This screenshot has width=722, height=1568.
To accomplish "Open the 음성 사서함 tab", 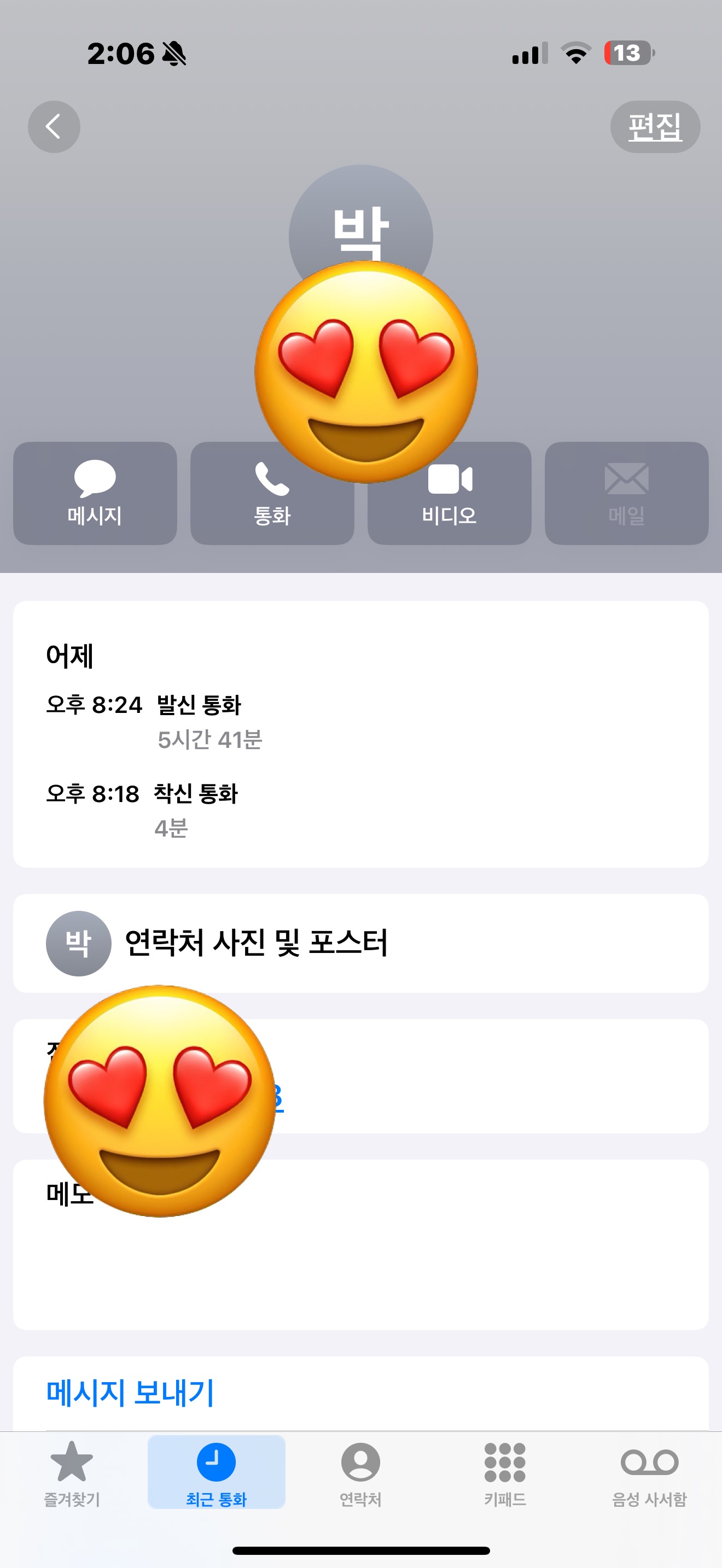I will 649,1473.
